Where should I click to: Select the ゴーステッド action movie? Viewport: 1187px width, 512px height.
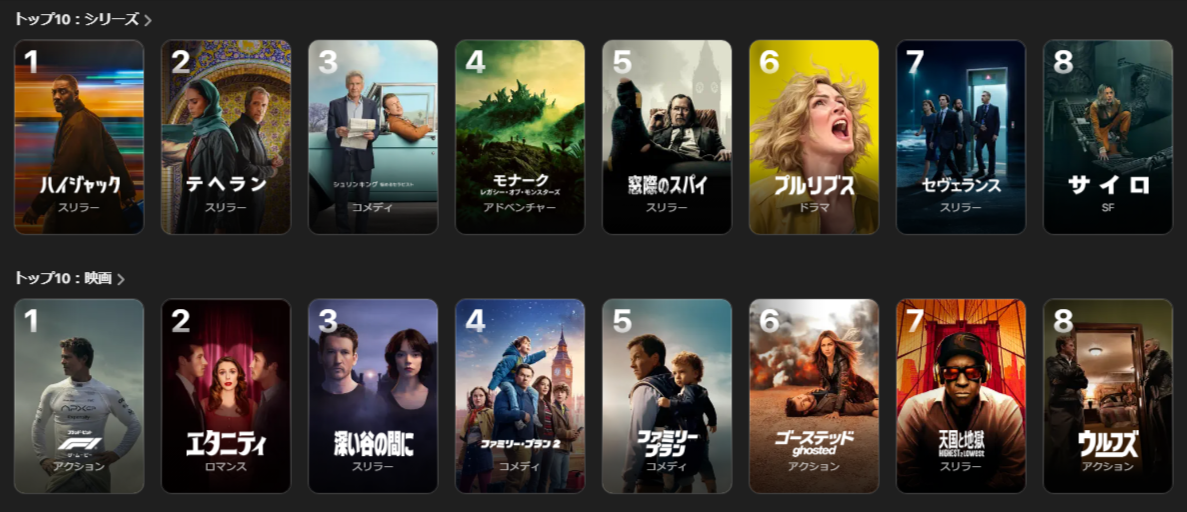click(814, 396)
